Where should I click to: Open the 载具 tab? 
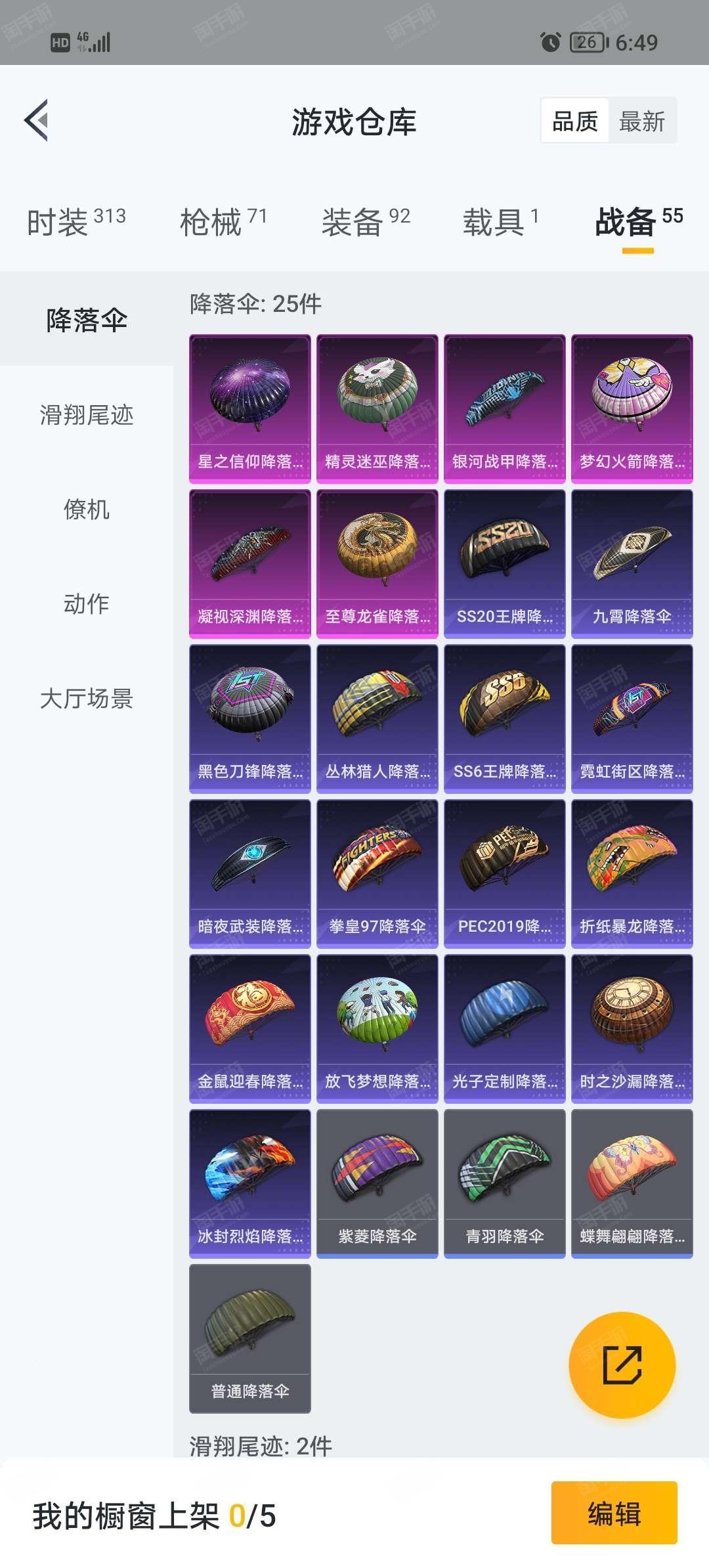(501, 221)
